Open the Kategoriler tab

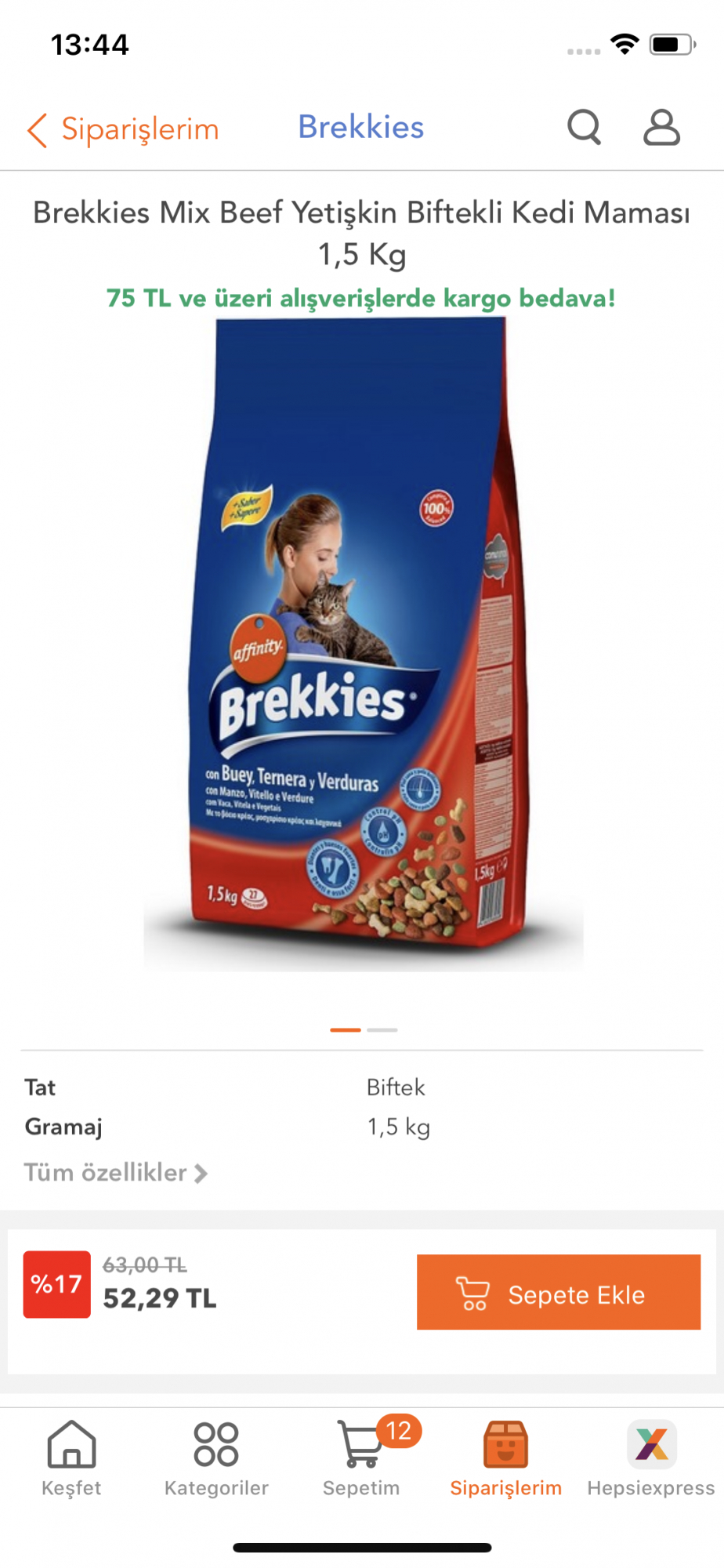coord(216,1459)
